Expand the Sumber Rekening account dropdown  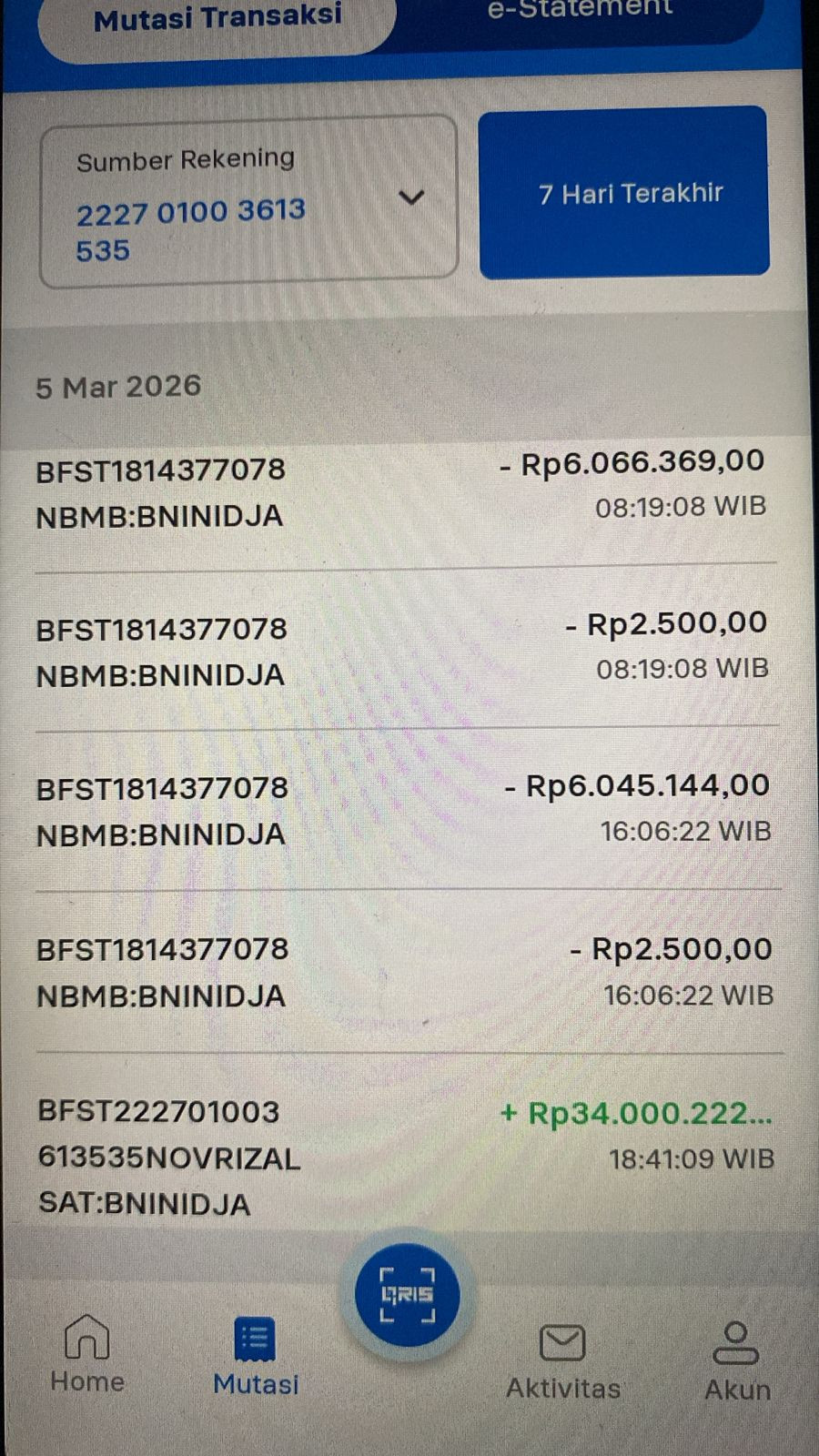pos(248,201)
